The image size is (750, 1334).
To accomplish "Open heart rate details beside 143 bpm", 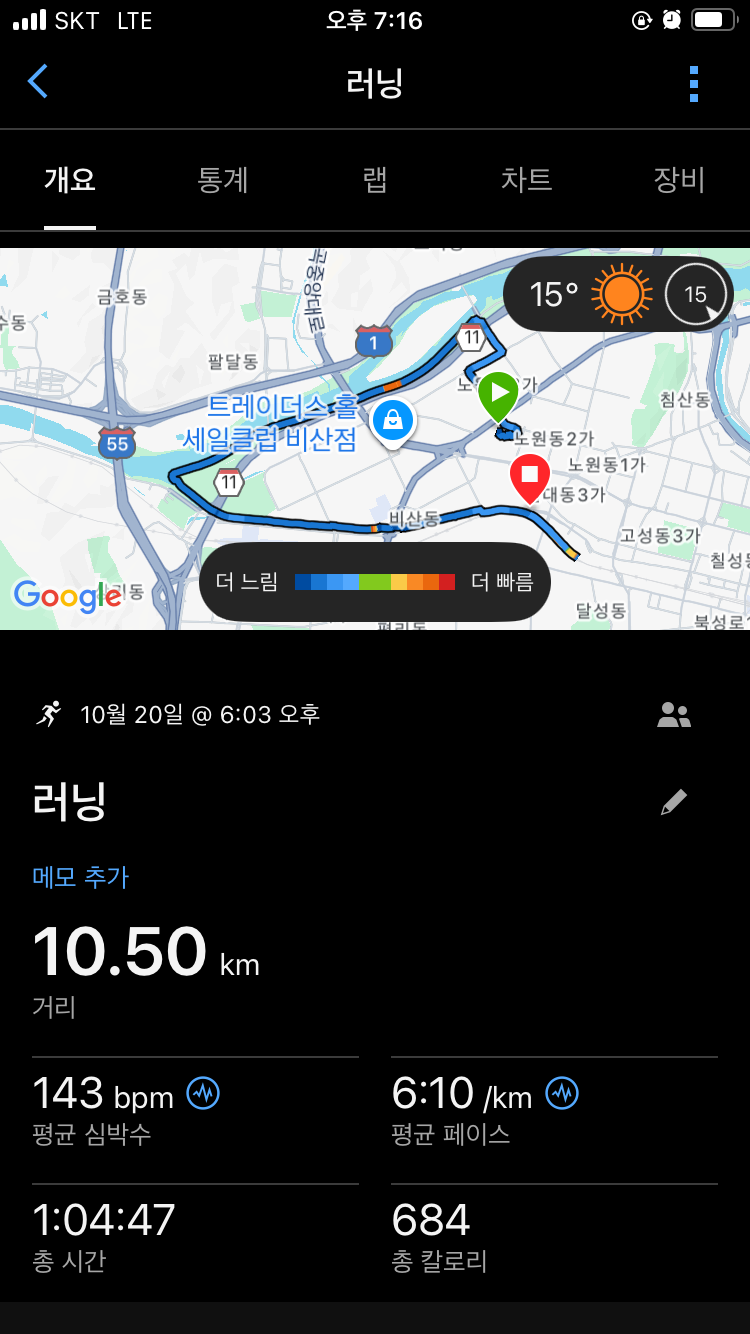I will pyautogui.click(x=203, y=1093).
